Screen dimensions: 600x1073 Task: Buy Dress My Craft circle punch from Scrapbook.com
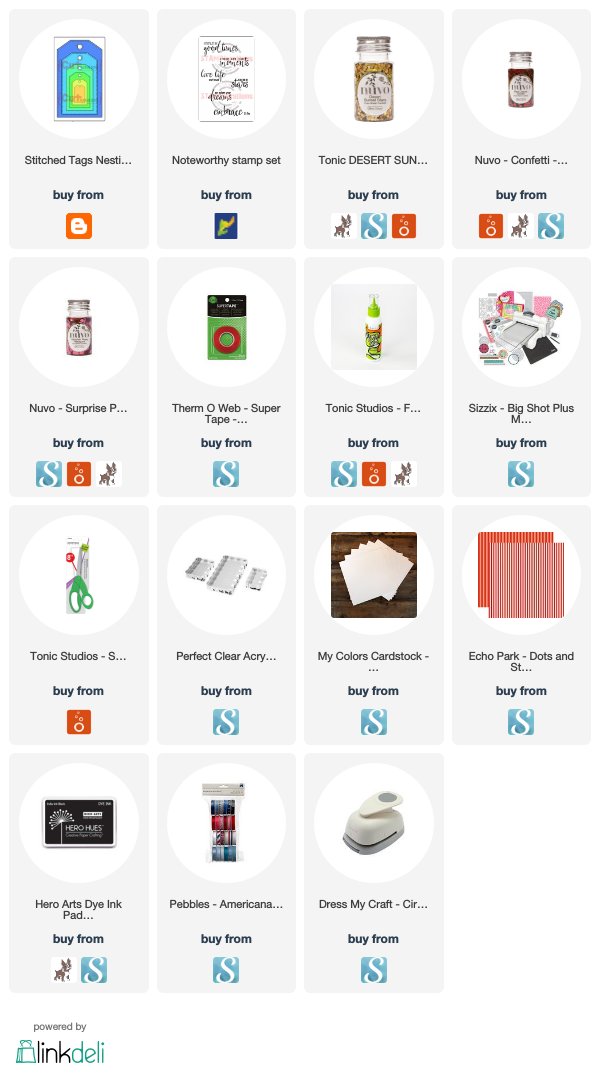374,970
